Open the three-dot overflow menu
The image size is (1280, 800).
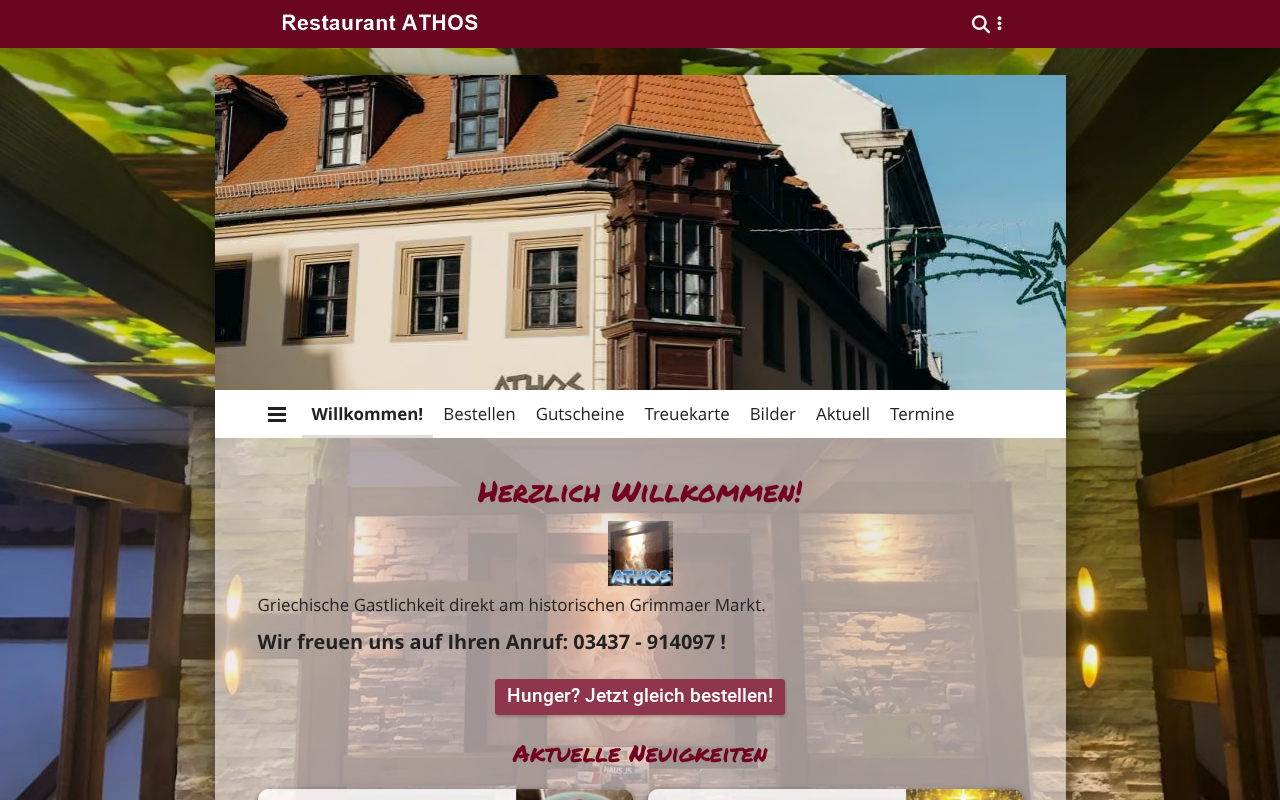point(1000,24)
